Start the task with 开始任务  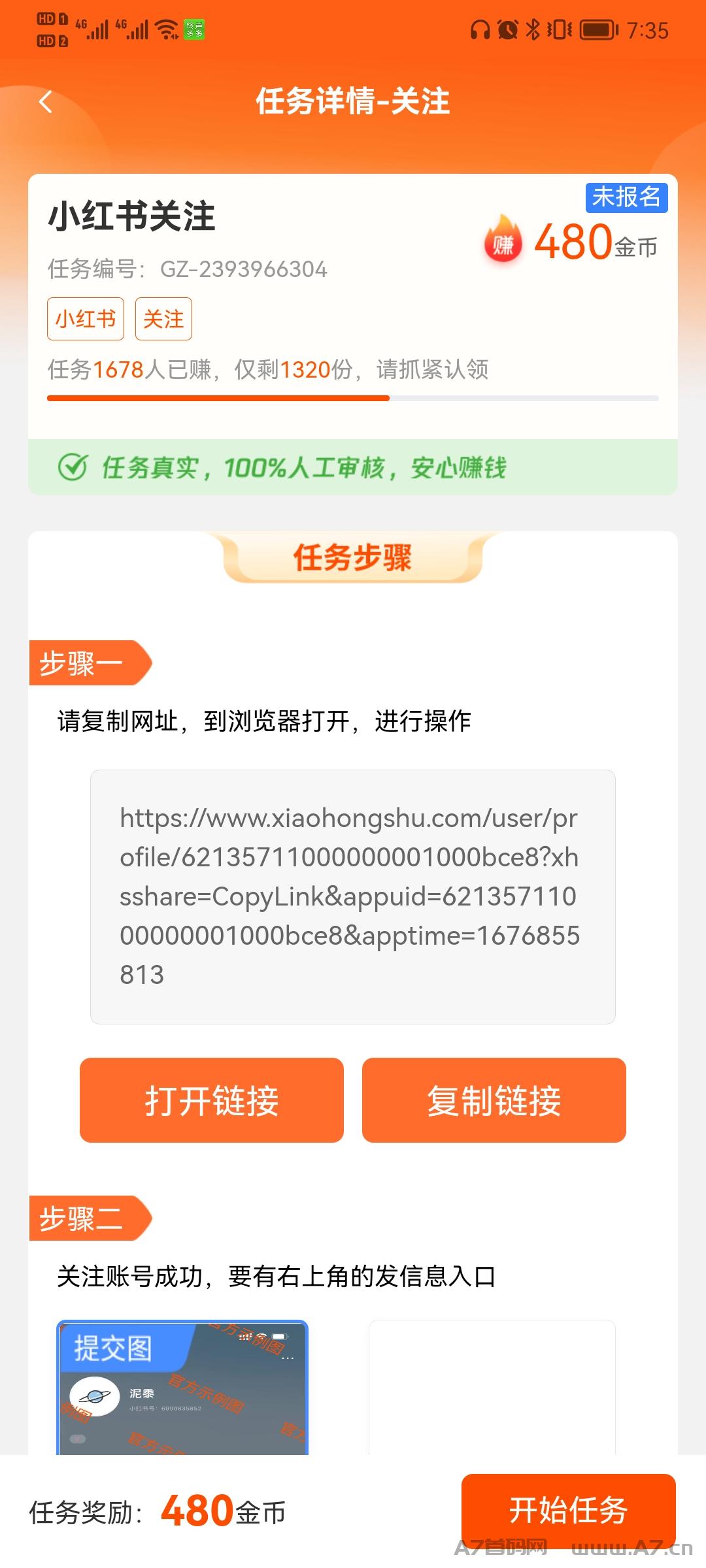pyautogui.click(x=569, y=1511)
